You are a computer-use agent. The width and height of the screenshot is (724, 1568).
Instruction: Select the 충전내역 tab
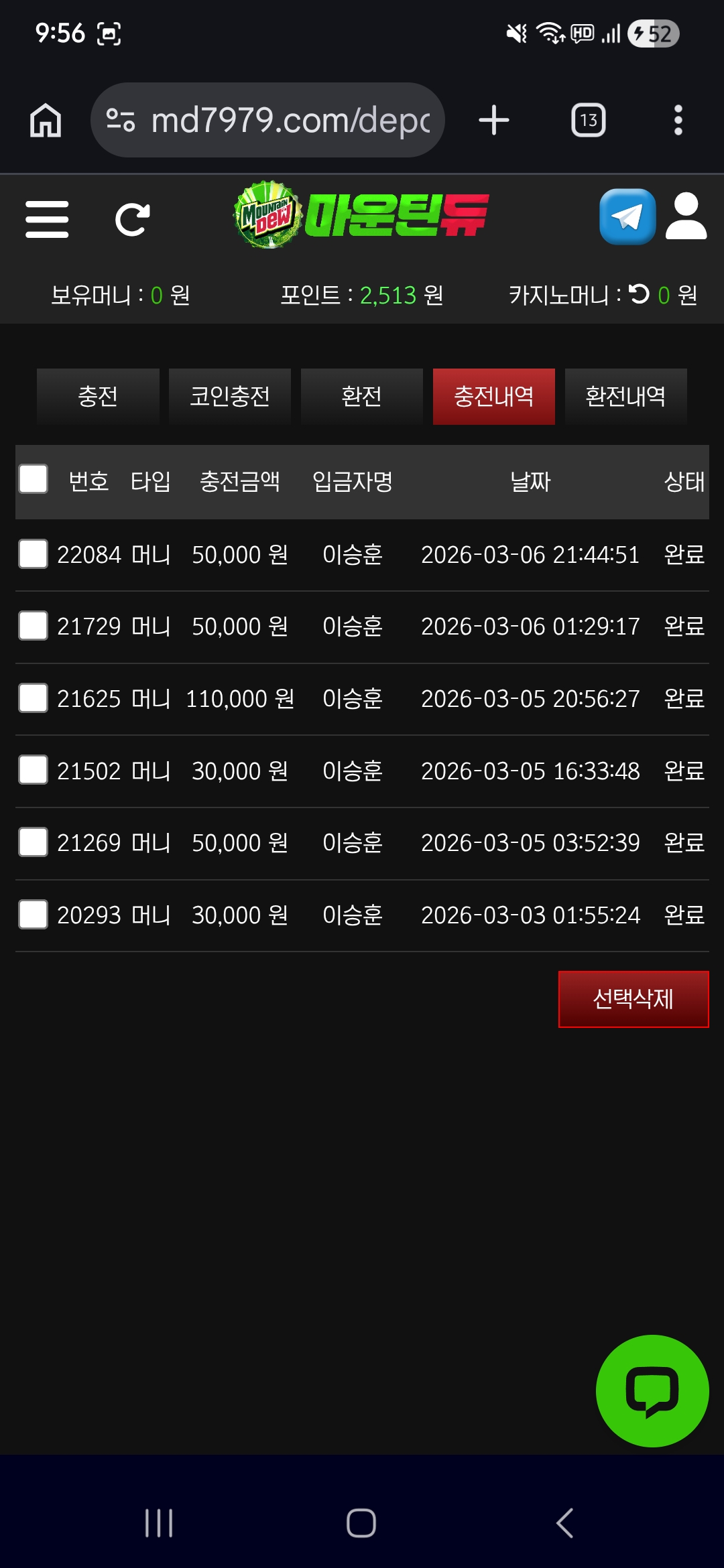point(493,396)
